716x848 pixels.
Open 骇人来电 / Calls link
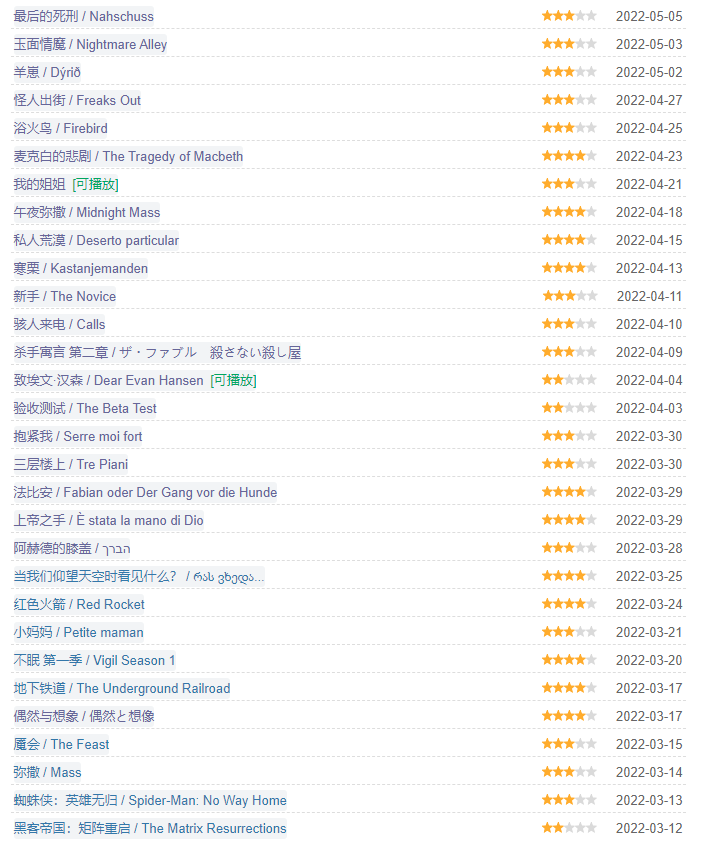click(x=59, y=324)
